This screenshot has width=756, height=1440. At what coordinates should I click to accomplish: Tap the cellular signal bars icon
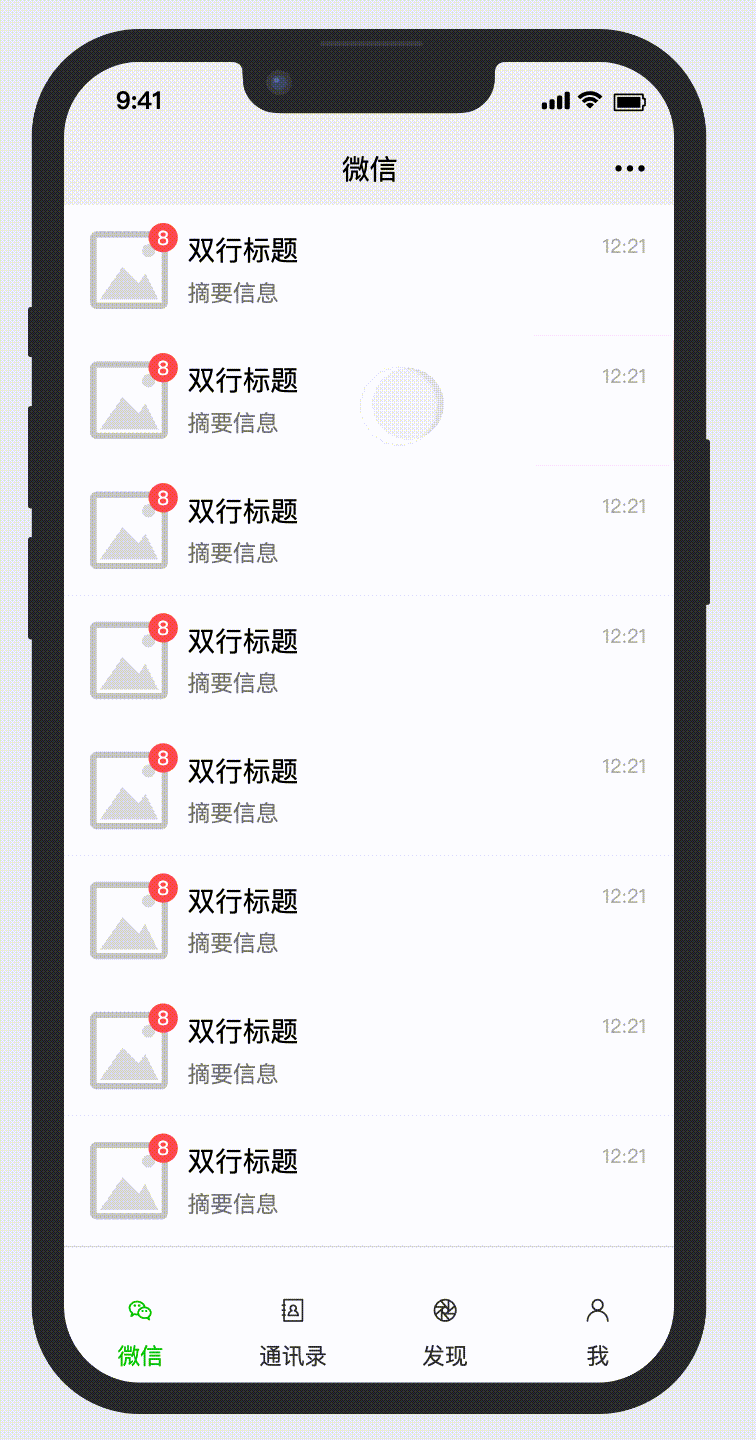[x=554, y=100]
